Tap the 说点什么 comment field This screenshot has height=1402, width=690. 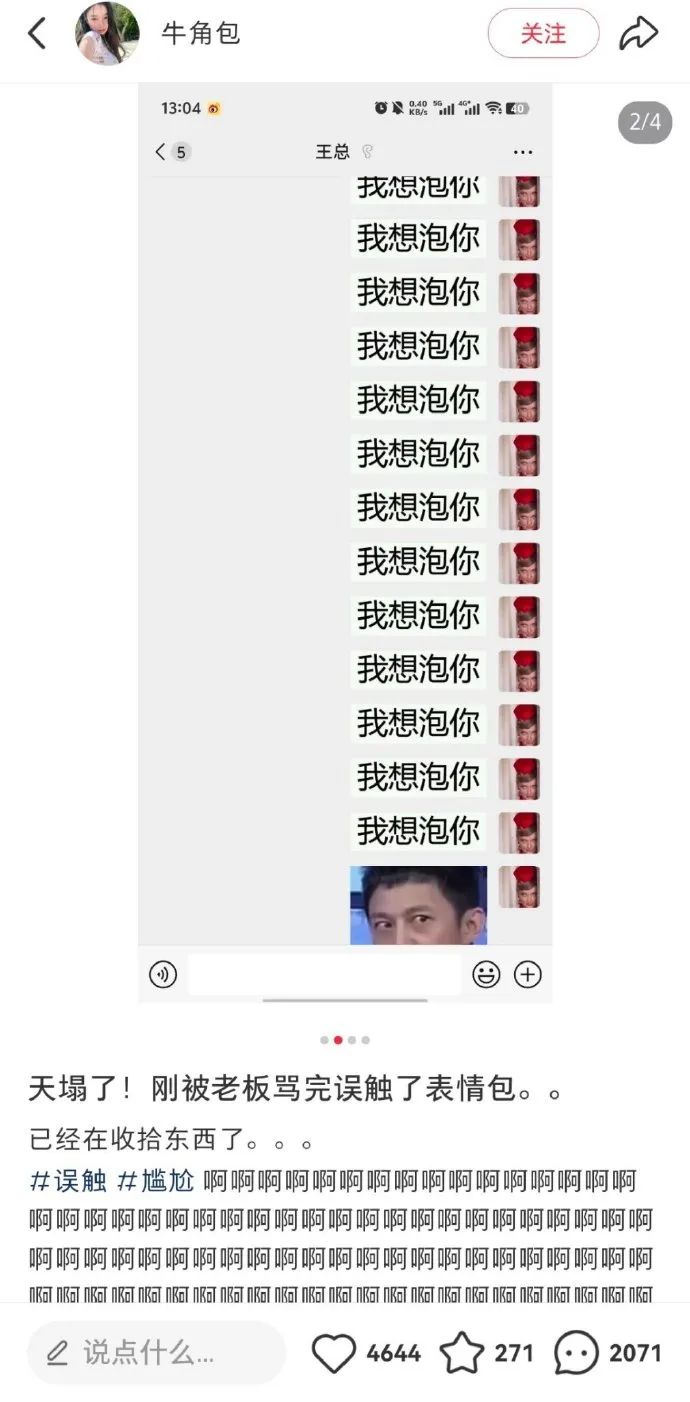point(157,1353)
